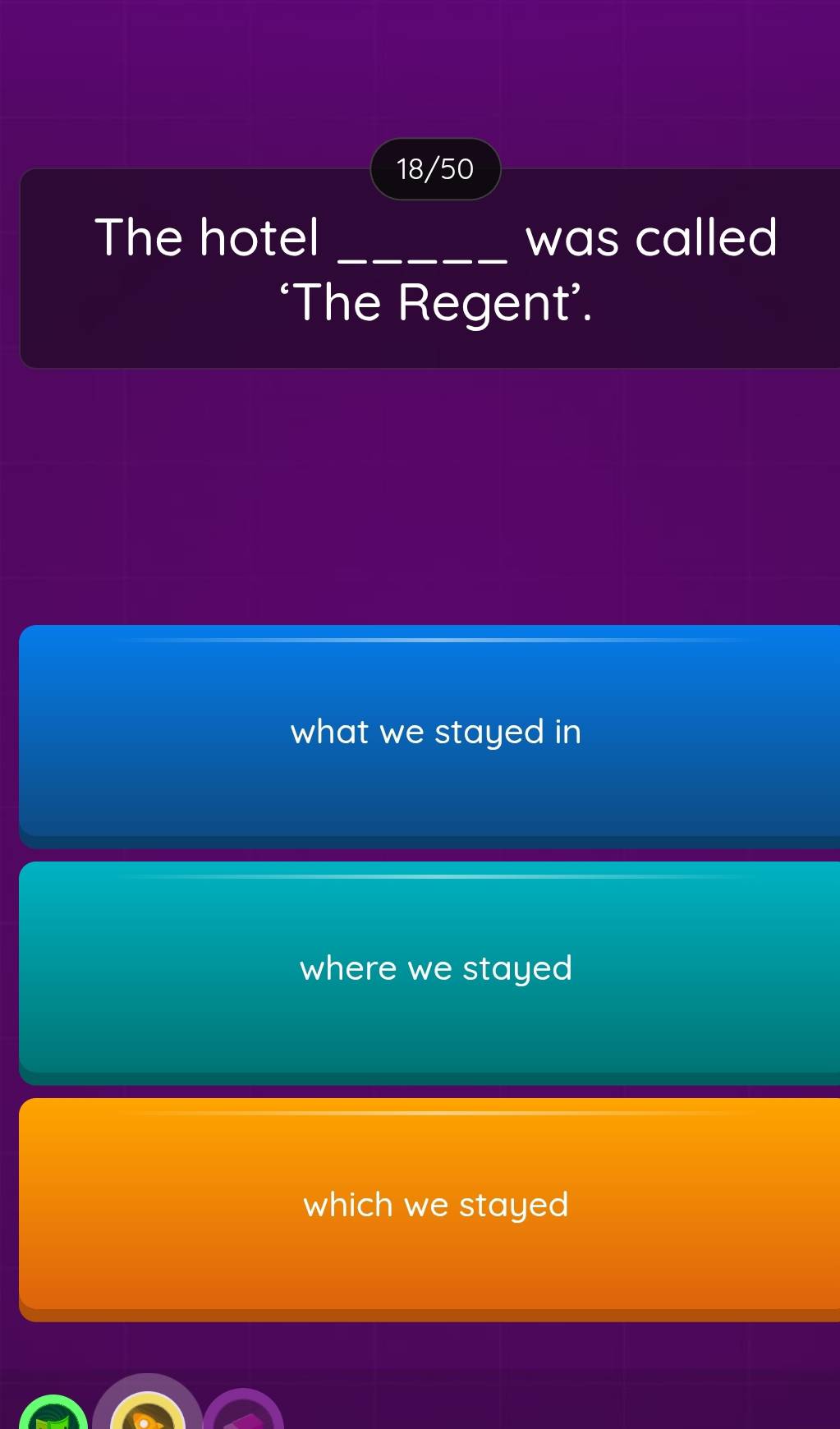Pick the answer 'which we stayed'
This screenshot has height=1429, width=840.
(x=435, y=1206)
